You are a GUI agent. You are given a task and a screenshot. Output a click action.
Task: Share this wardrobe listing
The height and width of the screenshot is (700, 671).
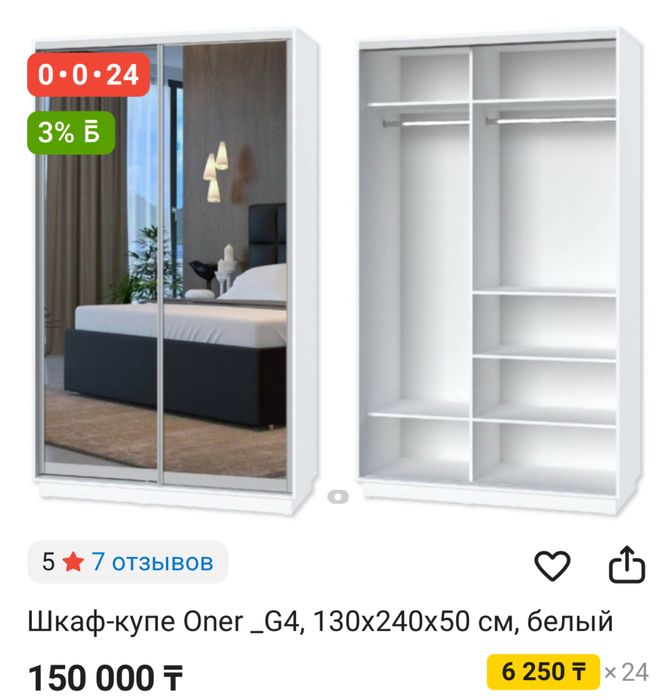[627, 565]
